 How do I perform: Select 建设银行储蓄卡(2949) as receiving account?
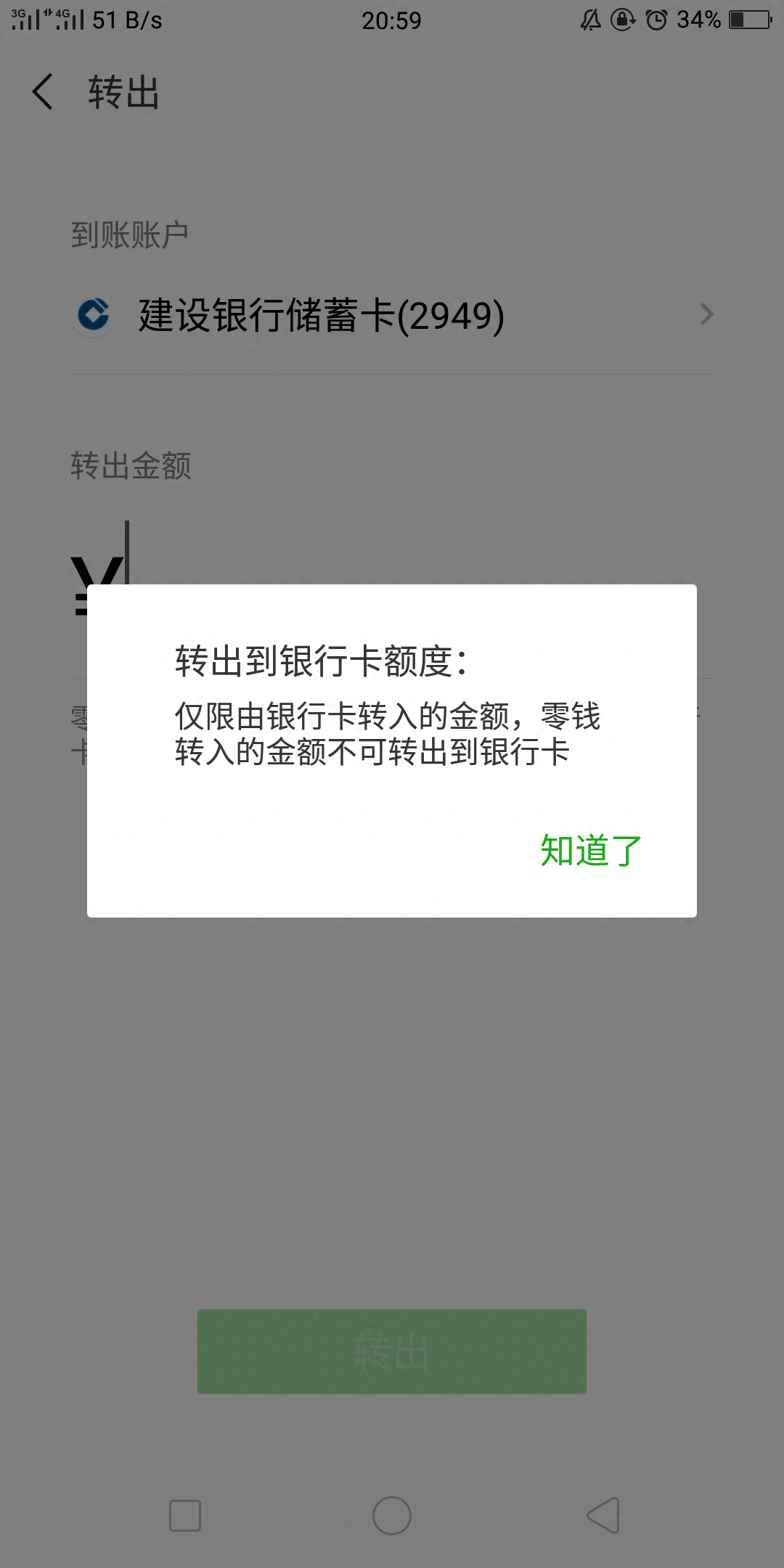pos(319,314)
